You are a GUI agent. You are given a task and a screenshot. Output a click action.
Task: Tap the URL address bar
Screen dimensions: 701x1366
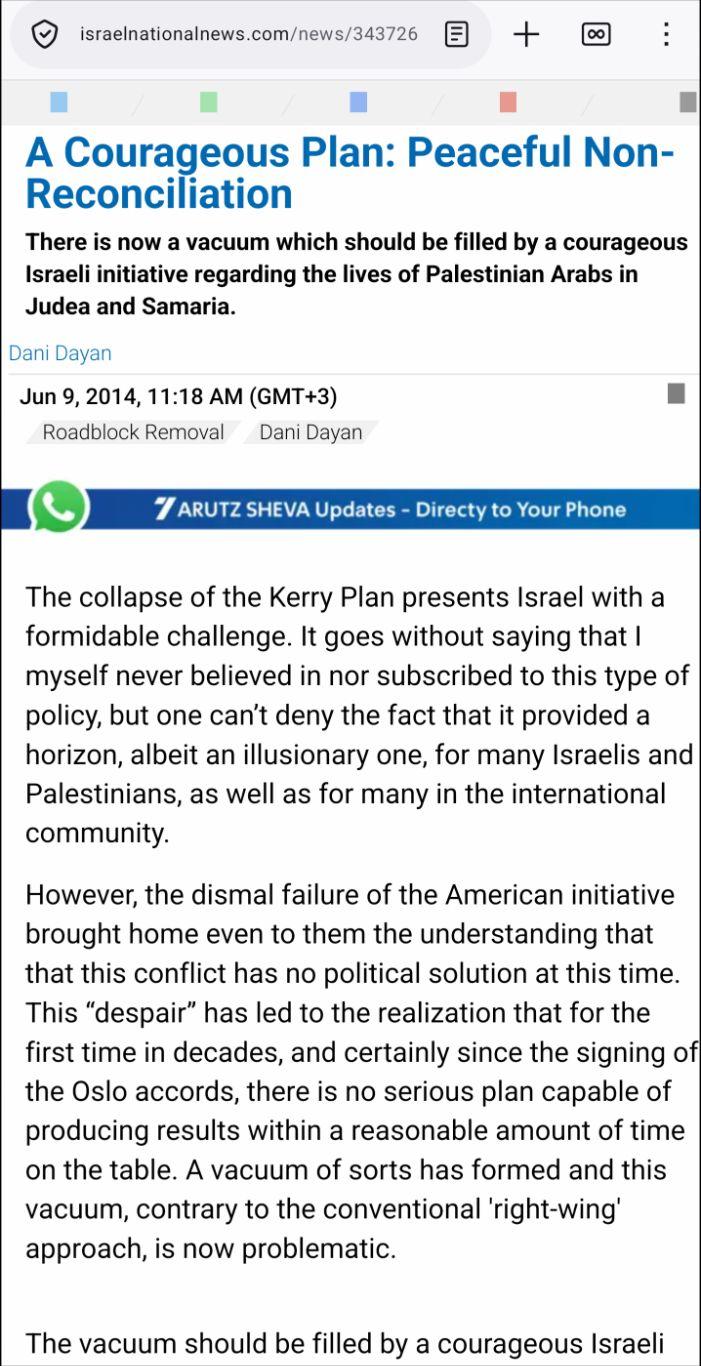pos(248,35)
